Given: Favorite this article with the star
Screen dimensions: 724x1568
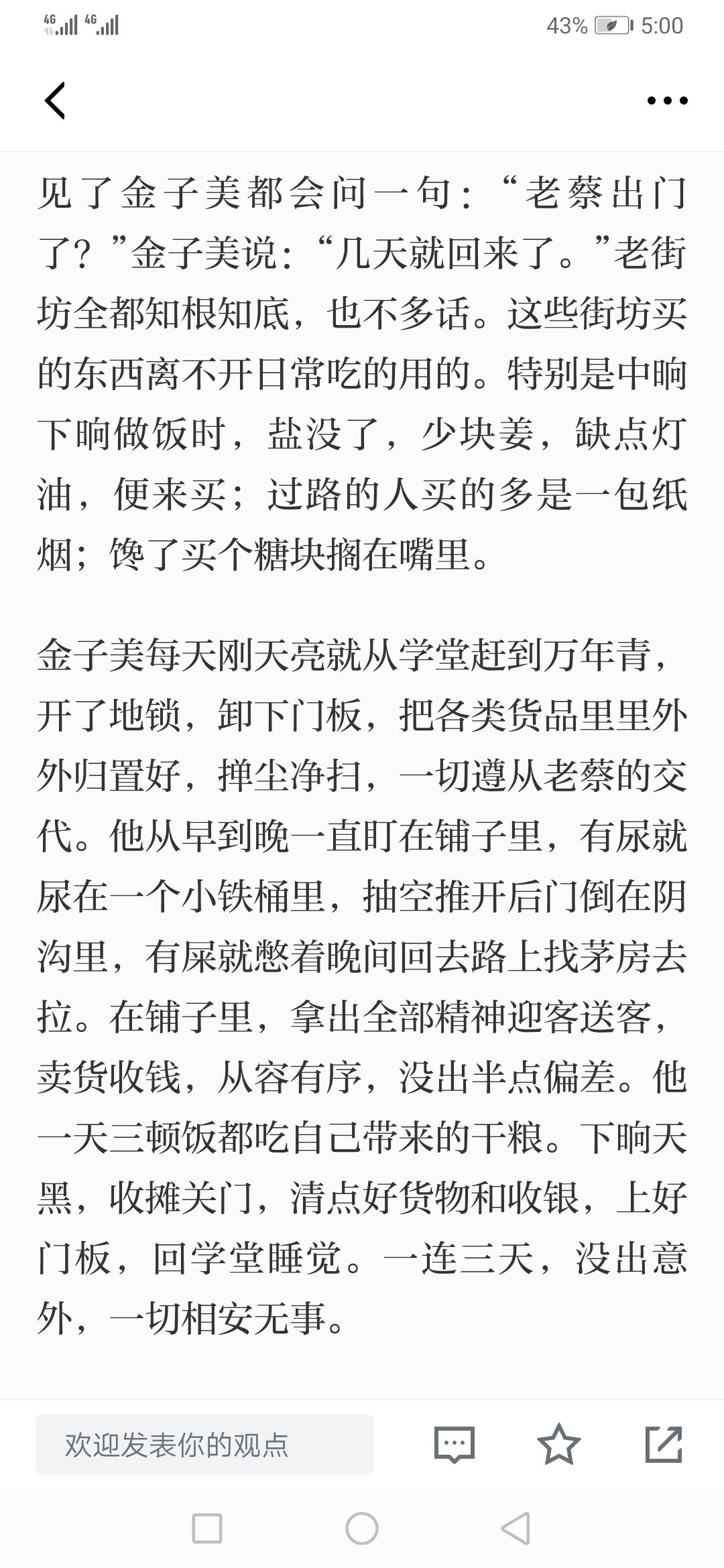Looking at the screenshot, I should (x=559, y=1444).
